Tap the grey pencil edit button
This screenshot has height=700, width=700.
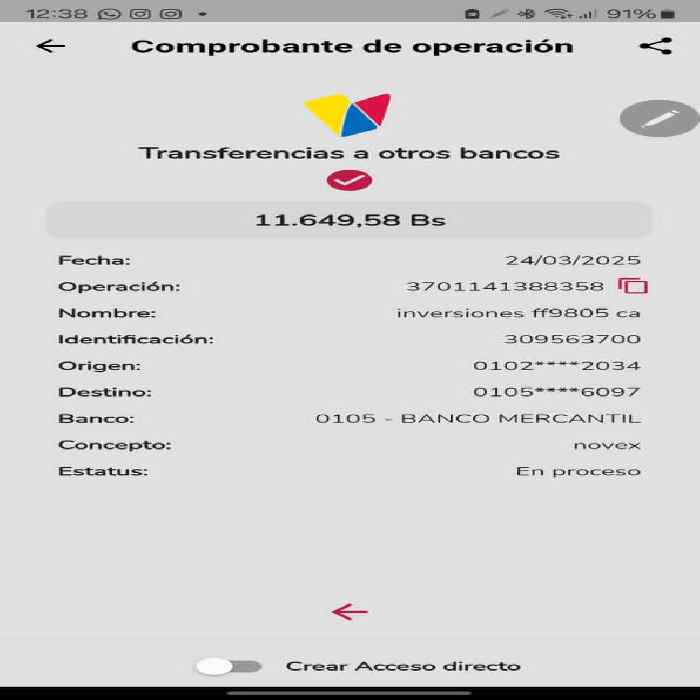[x=659, y=118]
